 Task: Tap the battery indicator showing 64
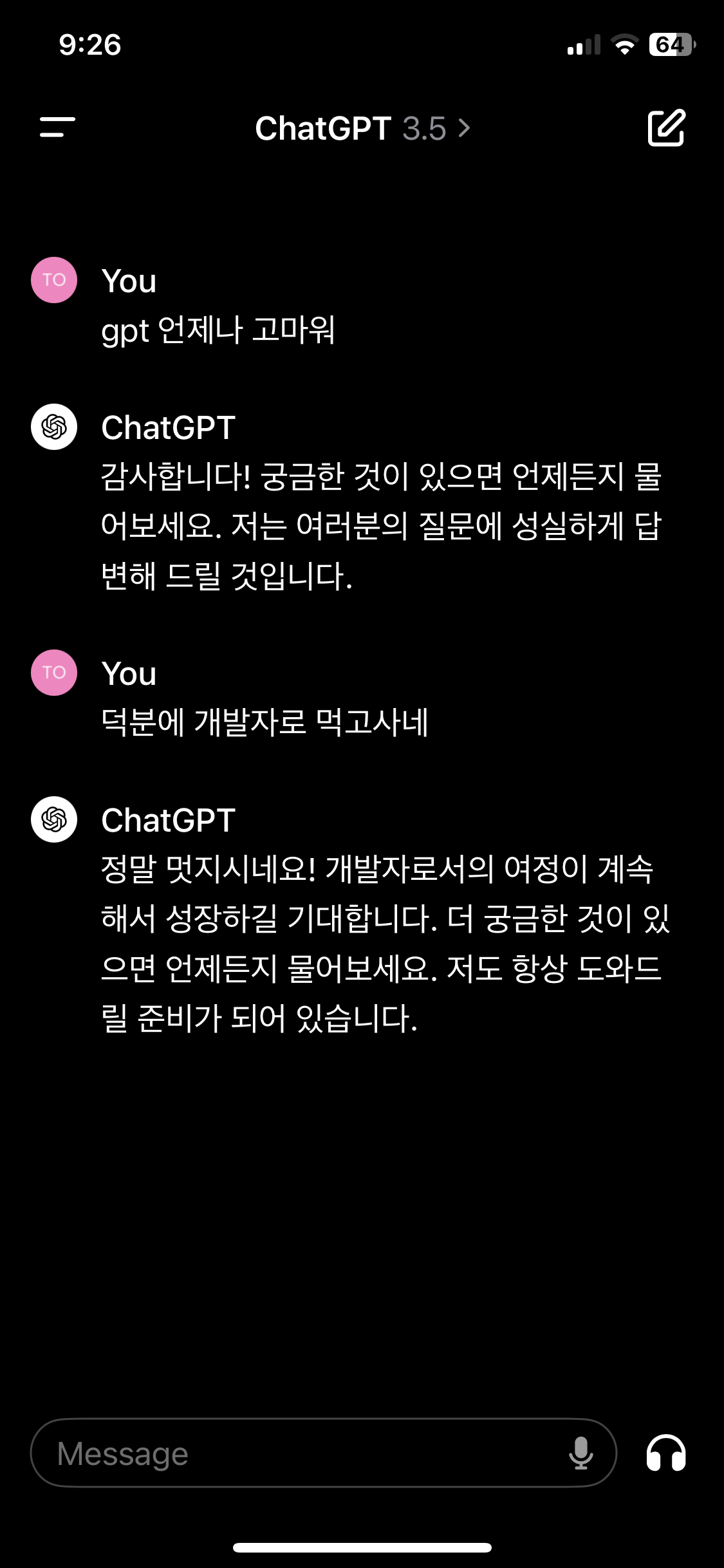671,44
